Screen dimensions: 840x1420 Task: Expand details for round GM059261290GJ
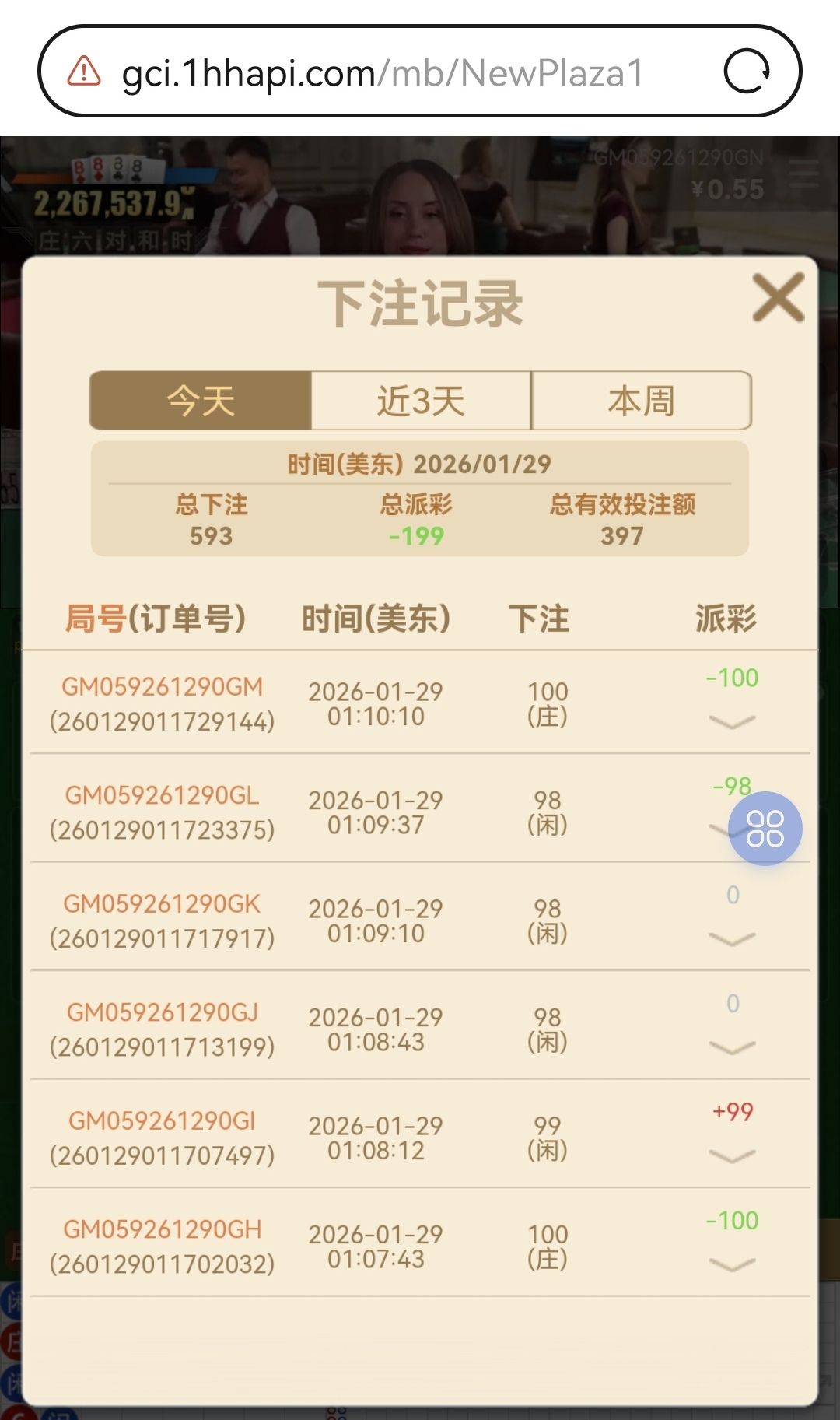coord(732,1047)
